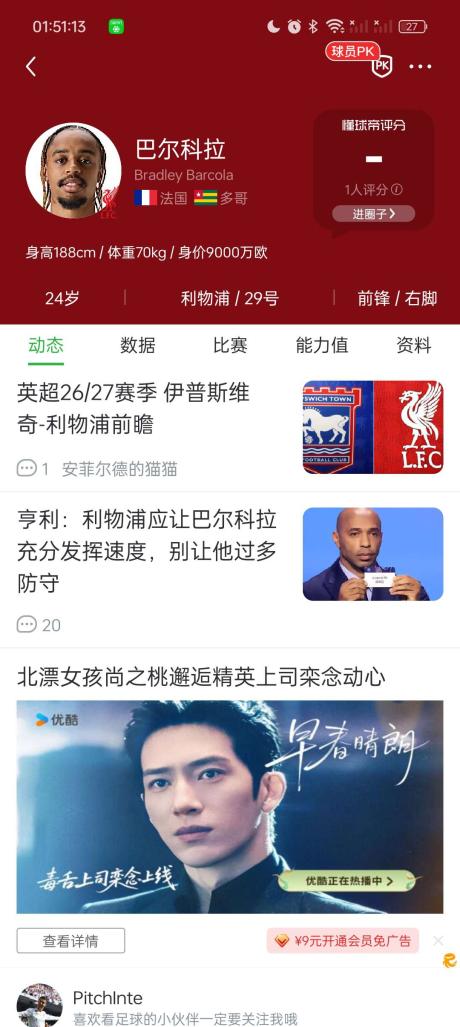Viewport: 460px width, 1027px height.
Task: Tap 查看详情 under the ad
Action: (71, 941)
